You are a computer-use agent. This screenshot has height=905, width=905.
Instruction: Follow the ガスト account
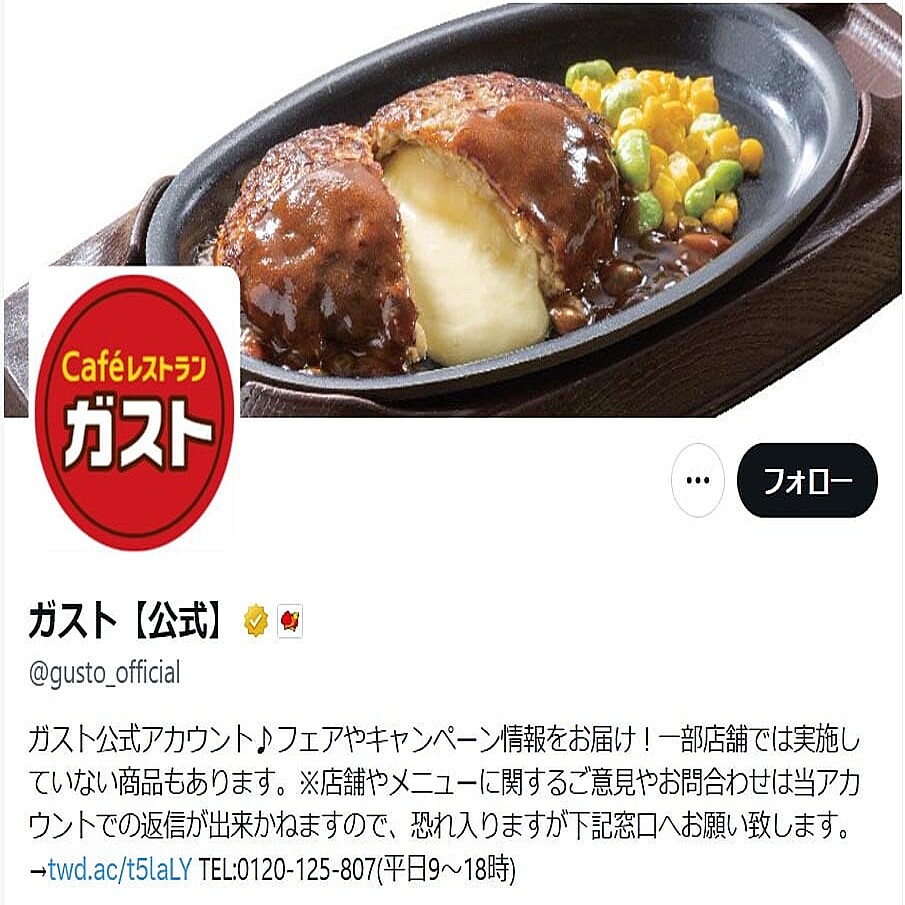[807, 480]
